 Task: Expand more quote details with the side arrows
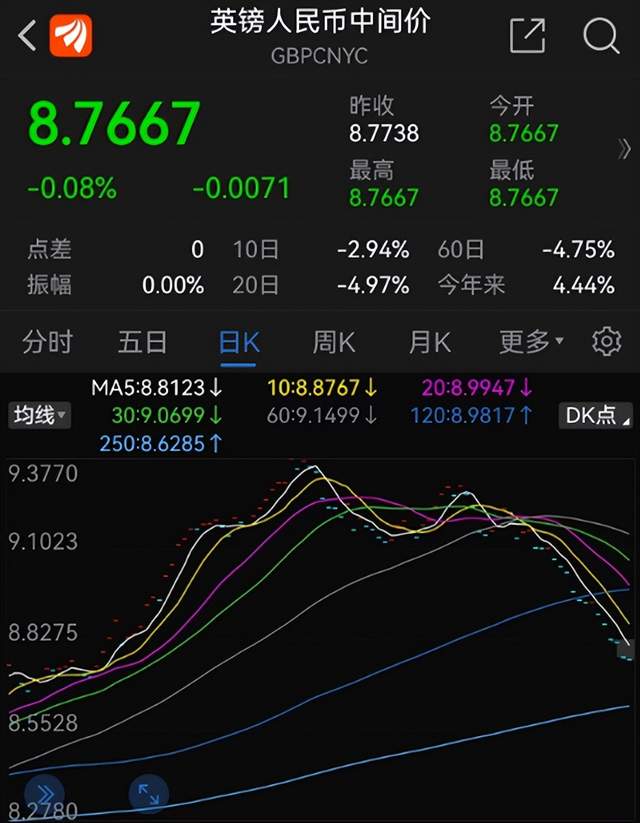[625, 150]
